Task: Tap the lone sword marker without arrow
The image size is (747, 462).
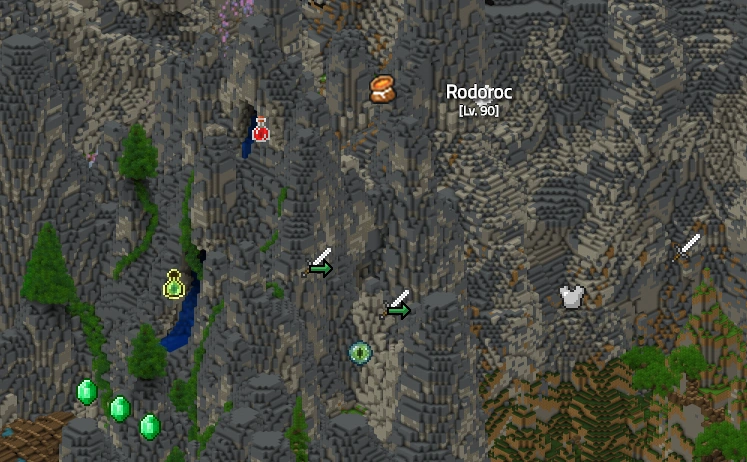Action: [686, 248]
